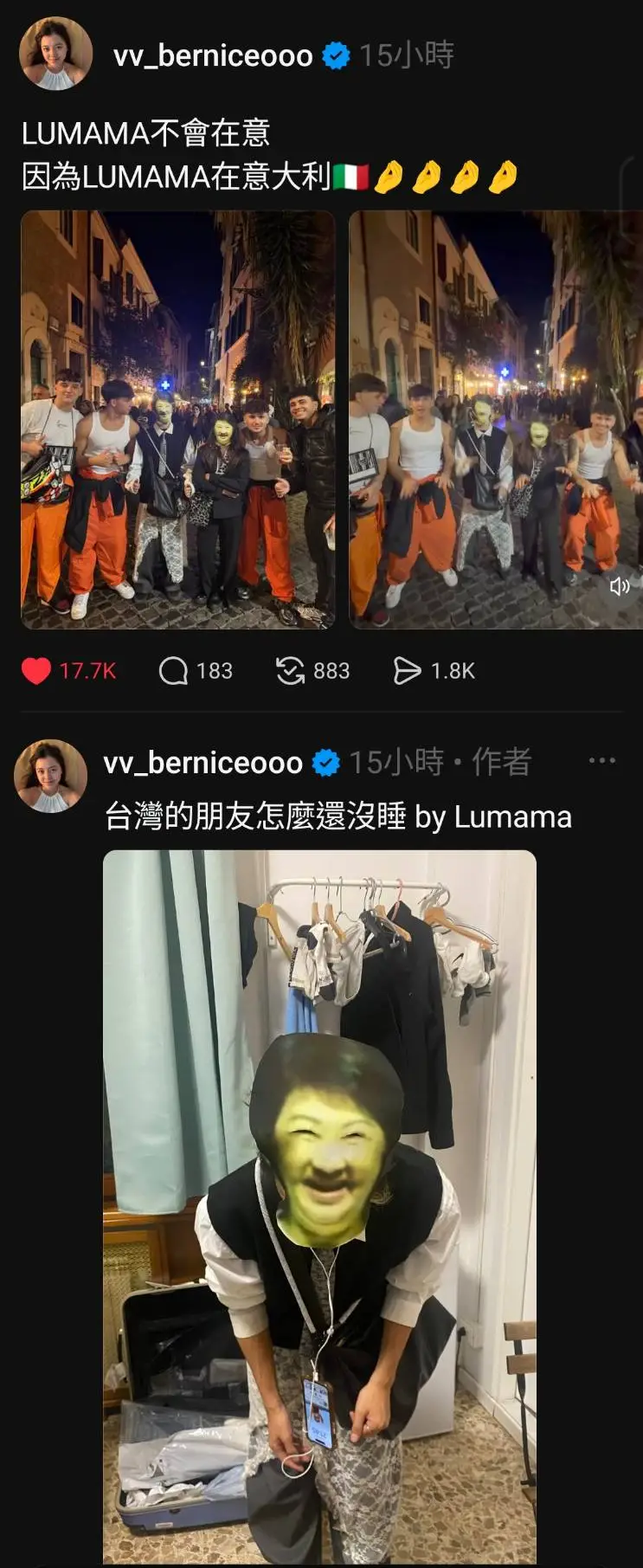643x1568 pixels.
Task: Open vv_berniceooo username on the reply
Action: pos(203,763)
